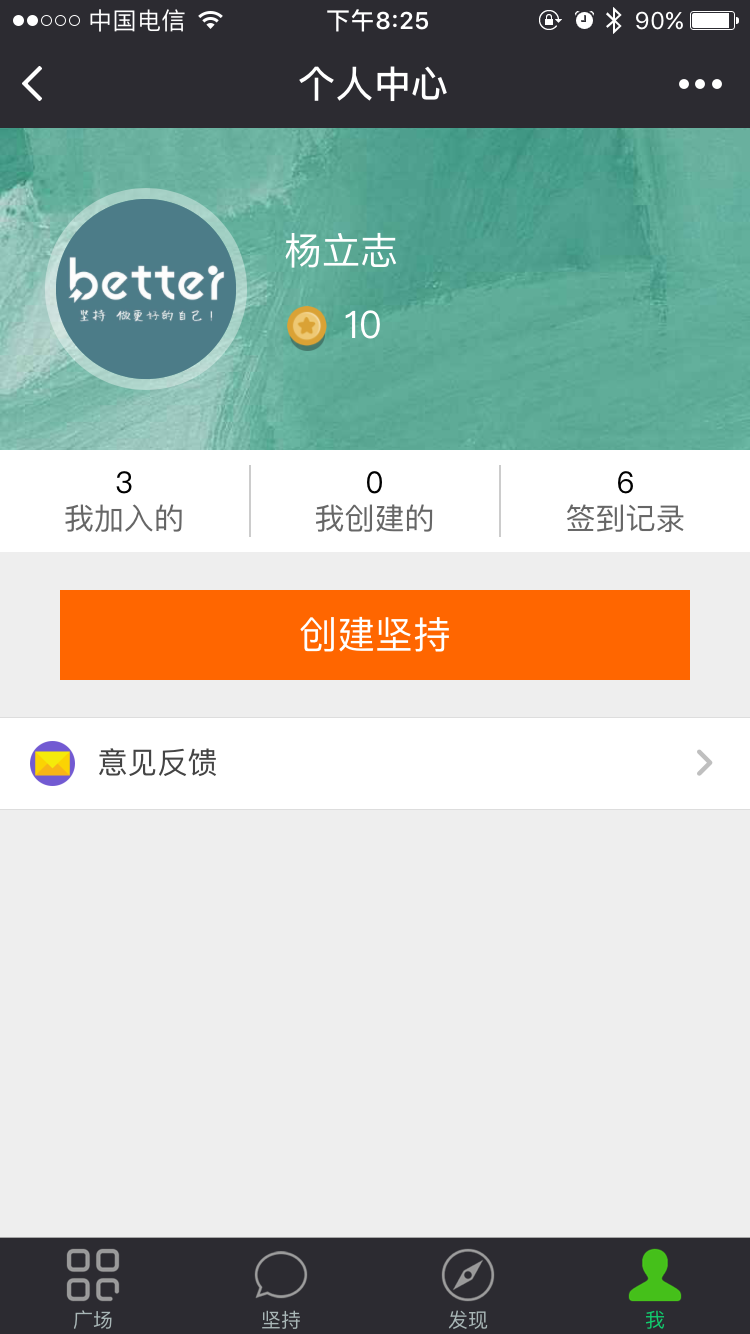Open the 意见反馈 row

click(375, 763)
